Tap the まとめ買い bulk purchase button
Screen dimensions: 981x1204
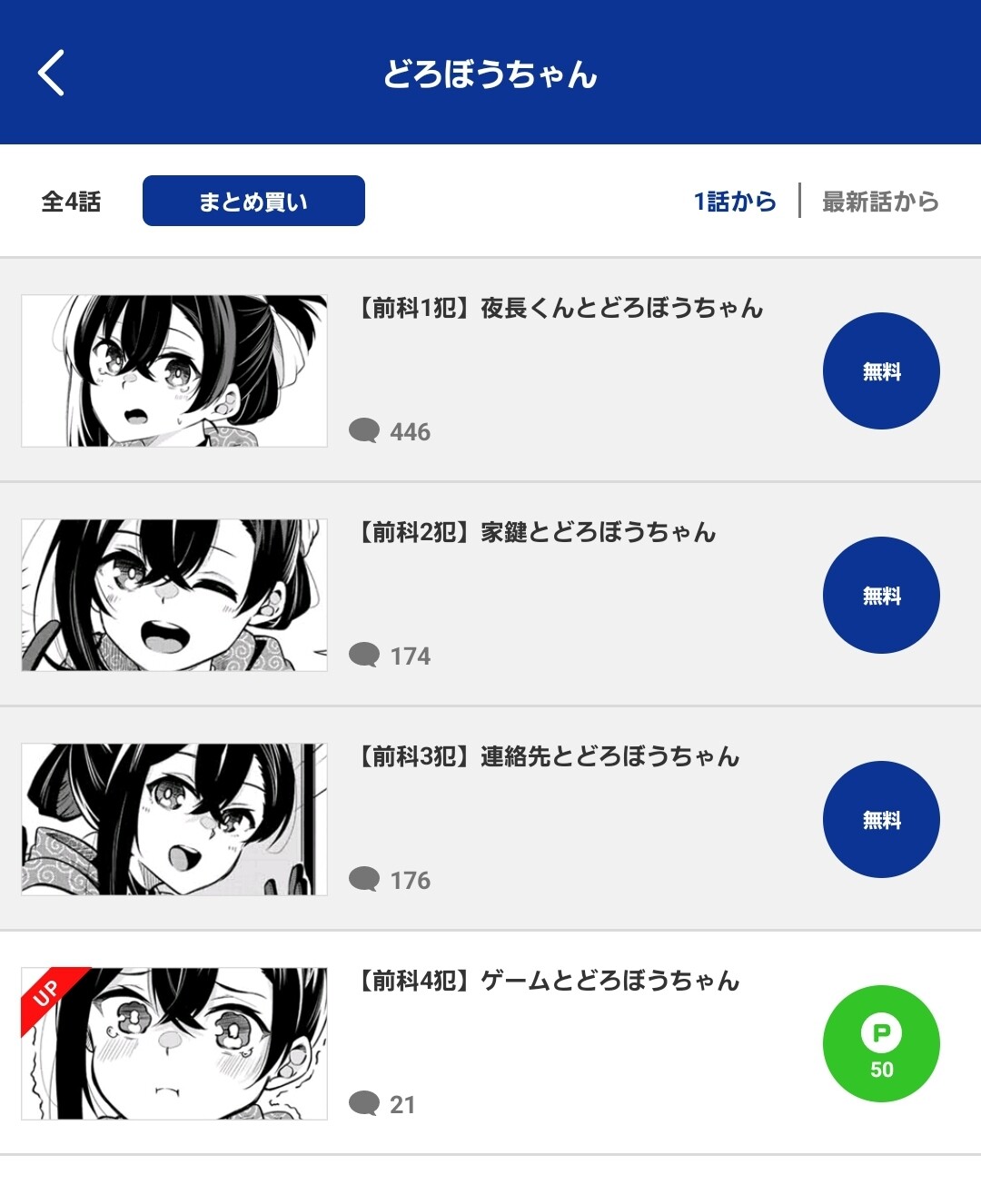click(x=253, y=201)
